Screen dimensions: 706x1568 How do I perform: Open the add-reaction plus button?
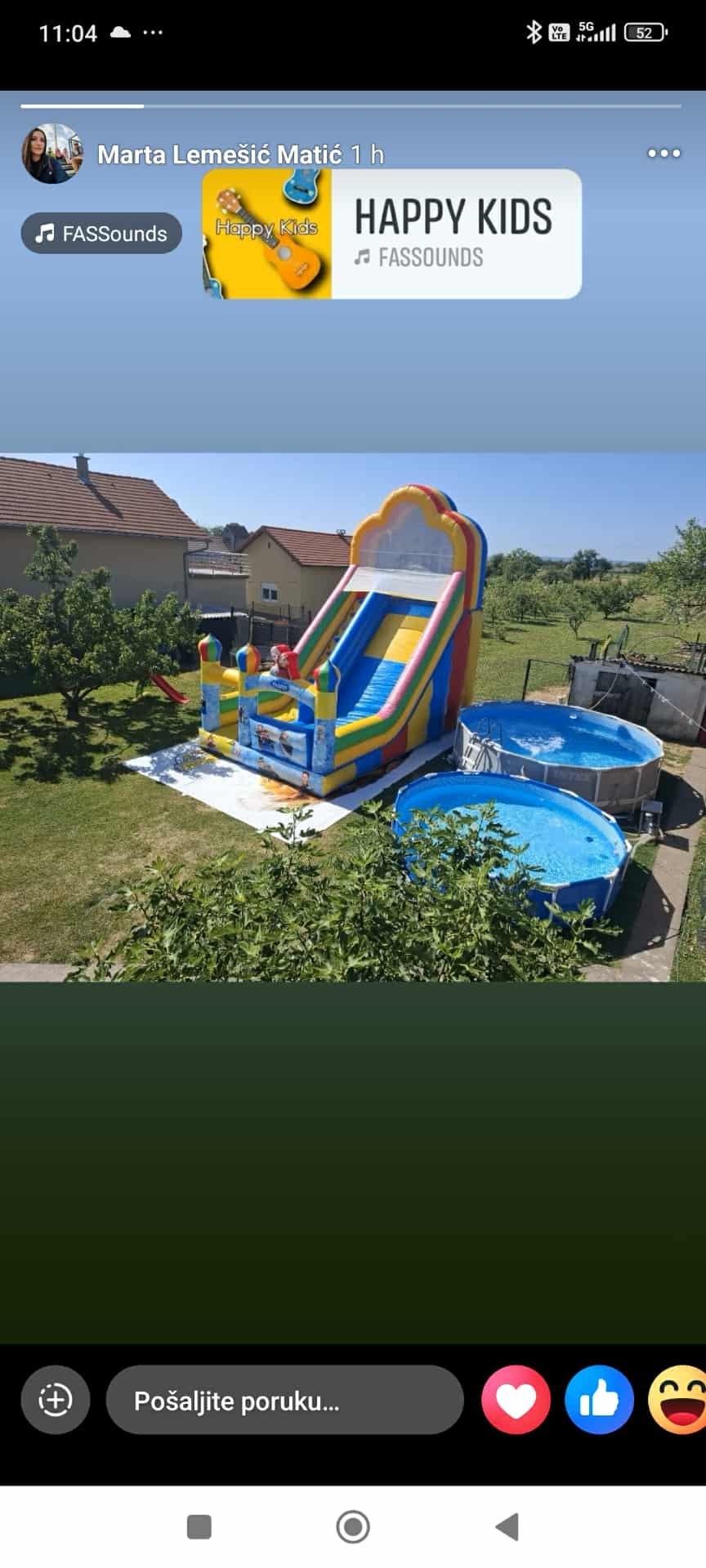click(x=55, y=1400)
